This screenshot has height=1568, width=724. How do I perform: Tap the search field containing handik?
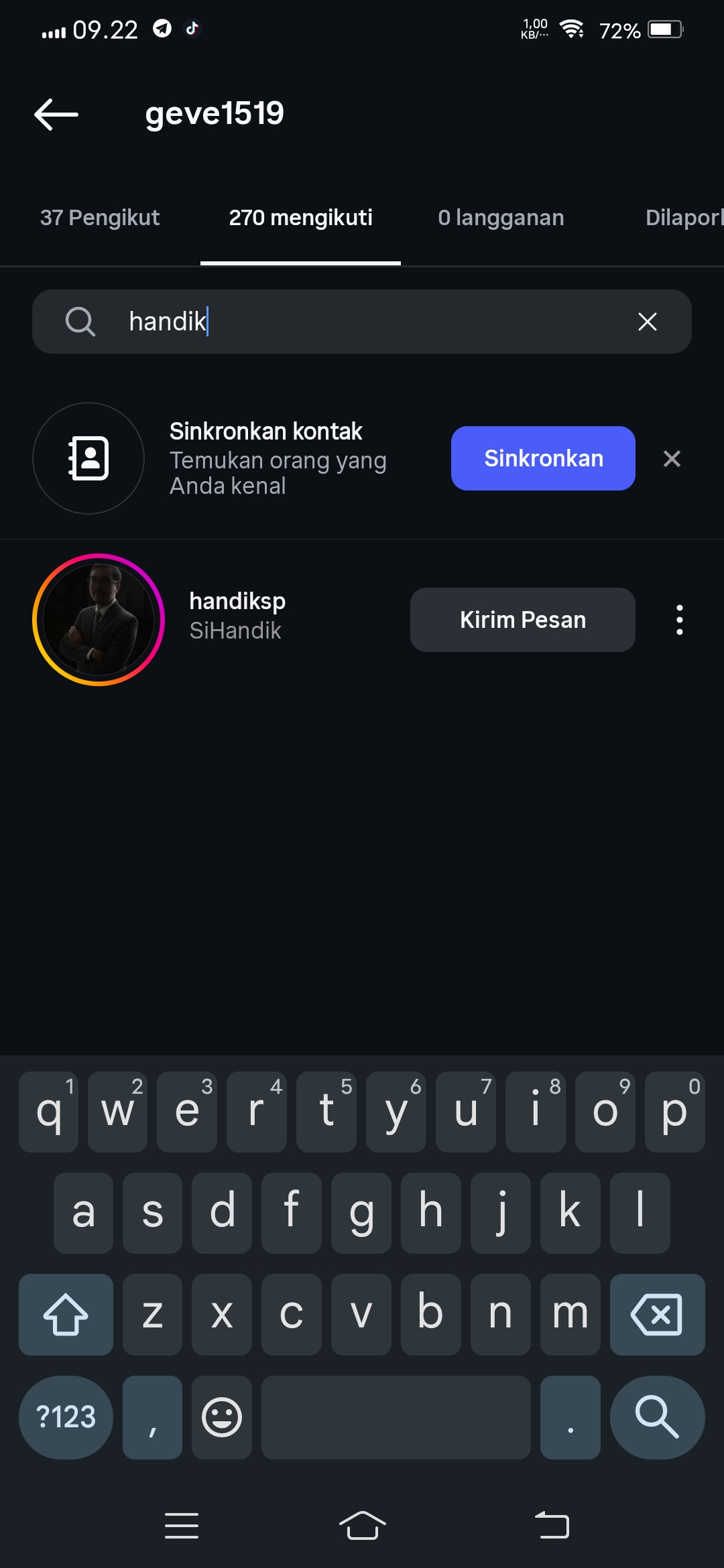click(362, 322)
